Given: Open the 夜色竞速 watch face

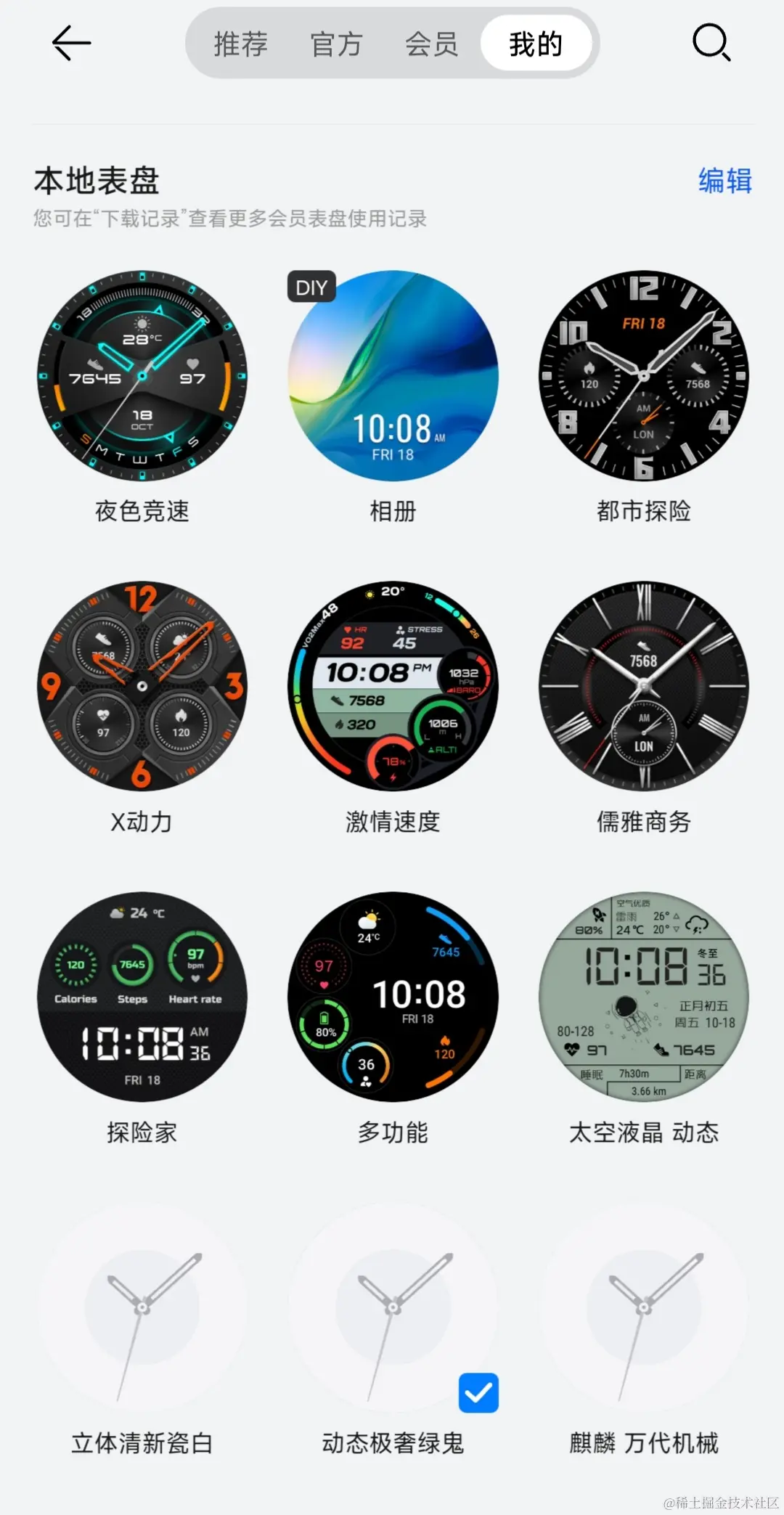Looking at the screenshot, I should [x=142, y=376].
